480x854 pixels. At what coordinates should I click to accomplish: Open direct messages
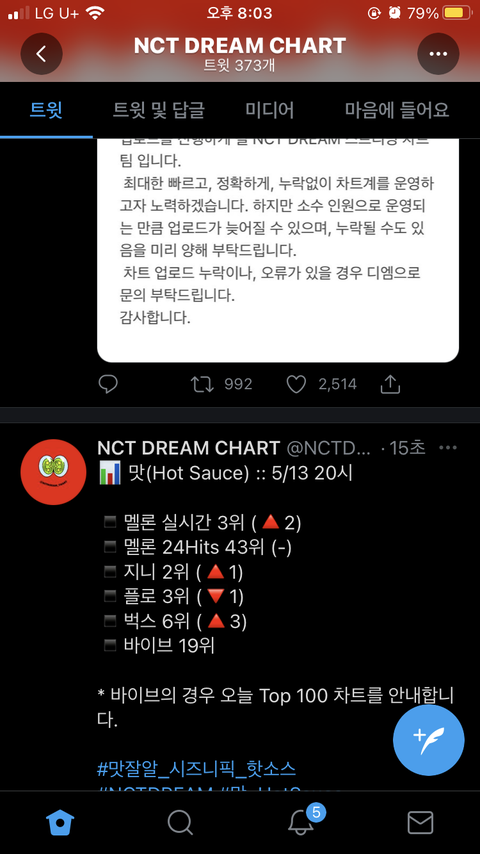click(x=420, y=822)
